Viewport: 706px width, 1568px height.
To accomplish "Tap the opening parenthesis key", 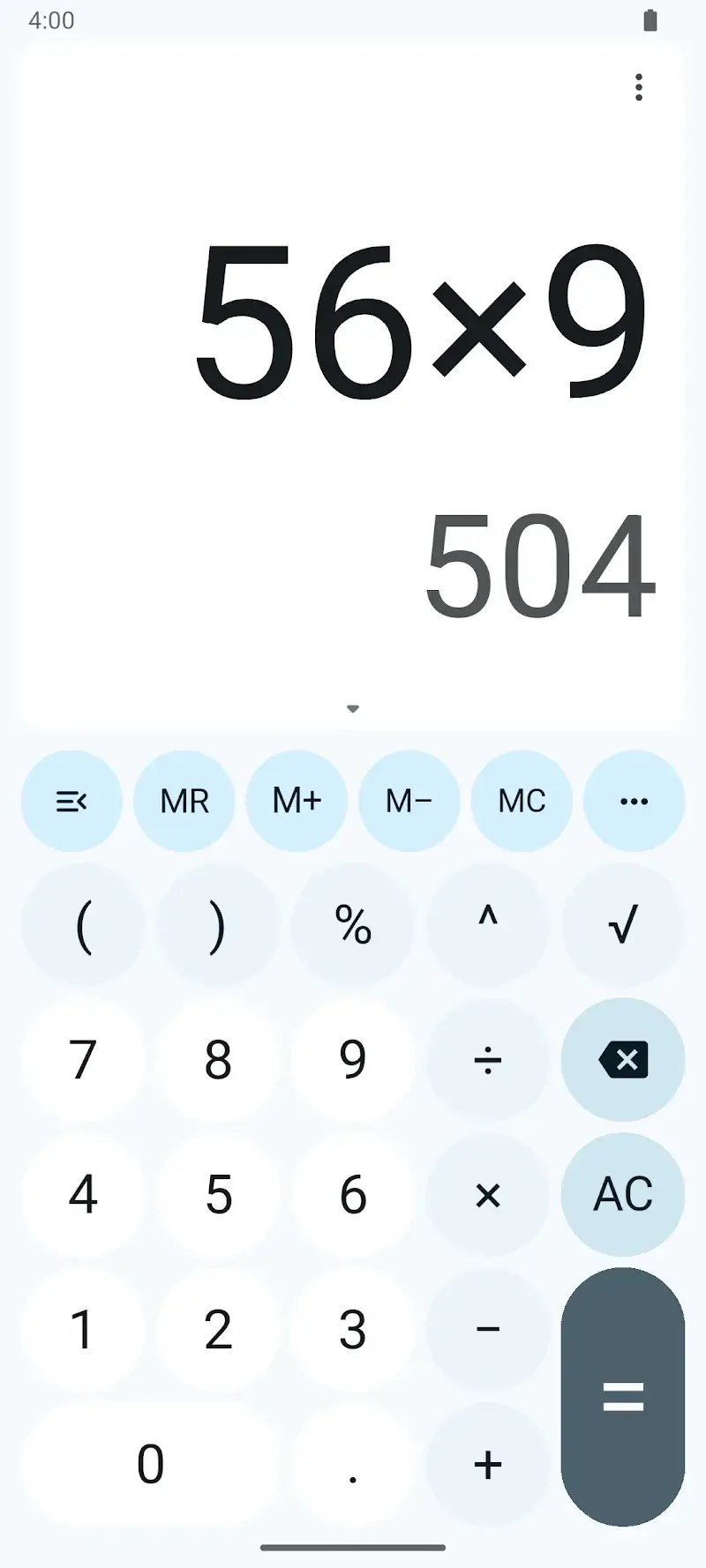I will pyautogui.click(x=83, y=925).
